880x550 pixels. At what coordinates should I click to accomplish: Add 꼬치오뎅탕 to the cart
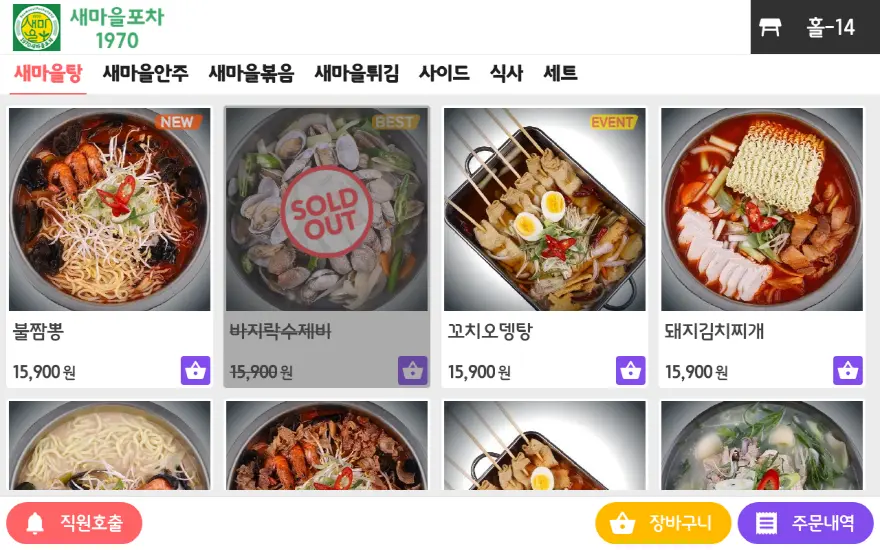coord(630,370)
